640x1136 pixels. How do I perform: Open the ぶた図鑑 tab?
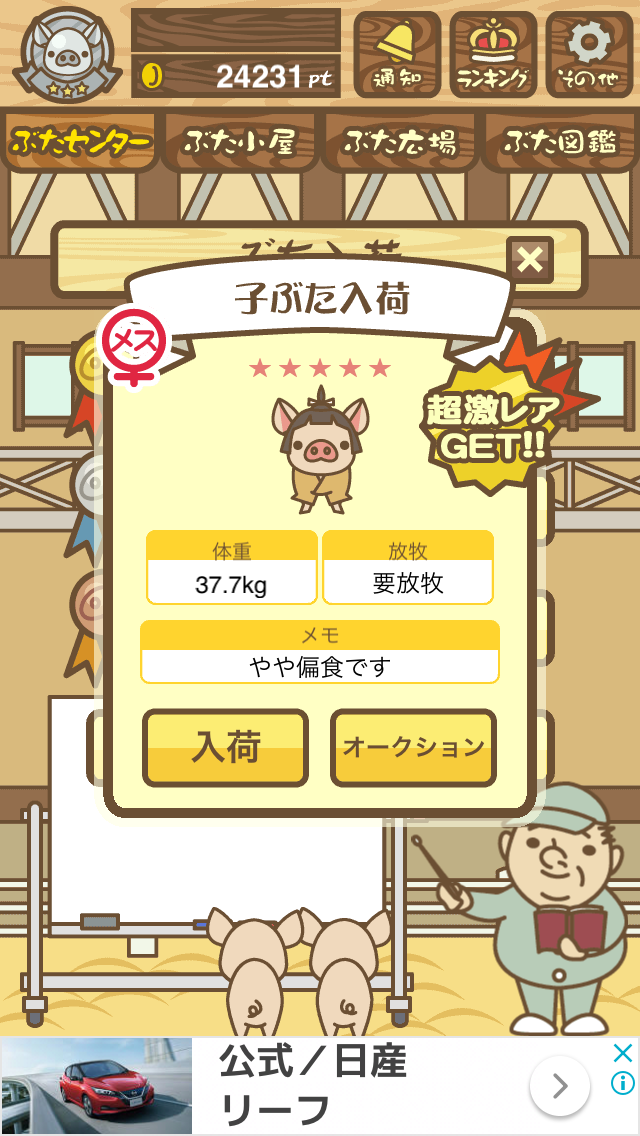(560, 142)
